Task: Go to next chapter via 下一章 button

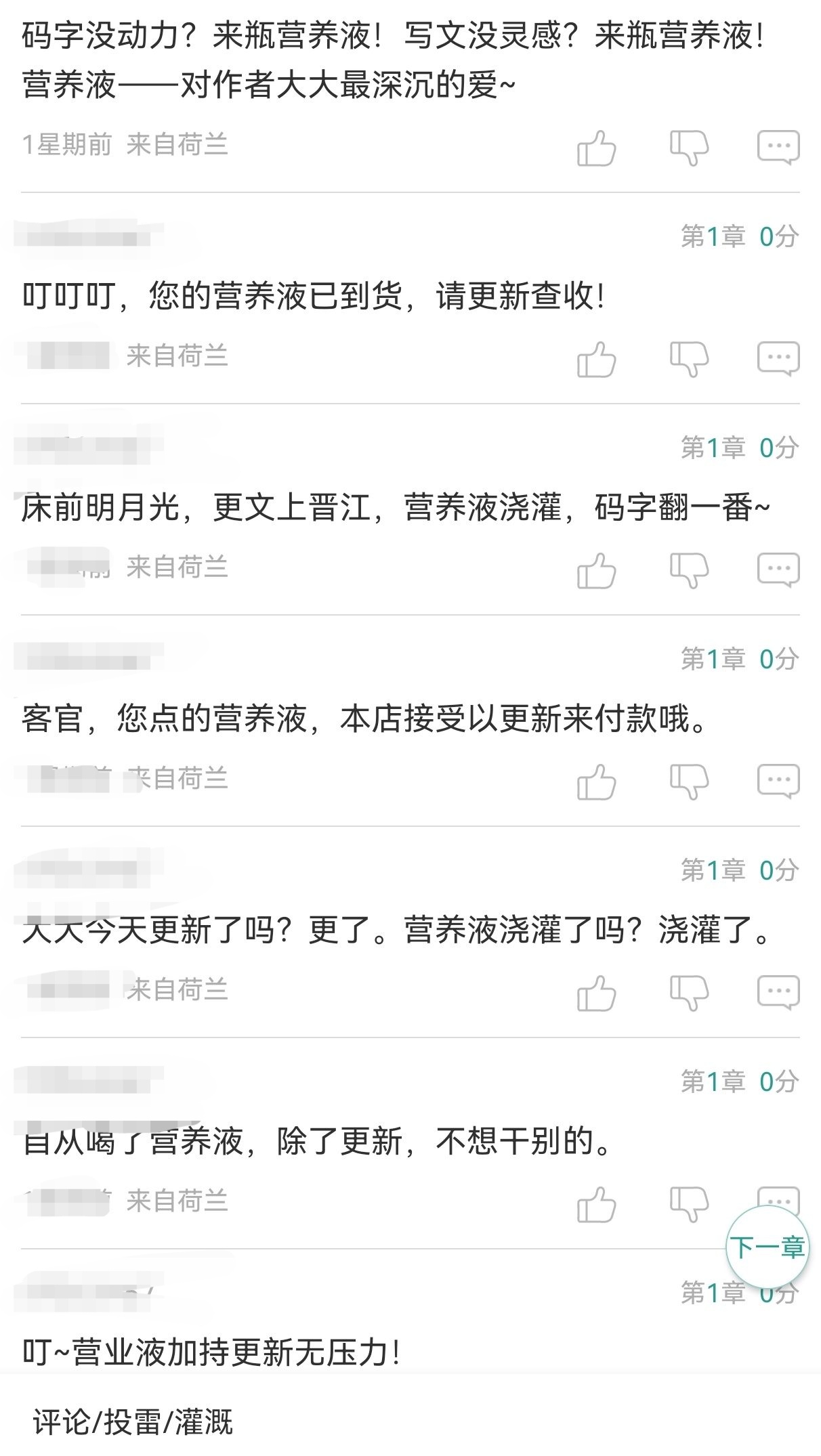Action: click(767, 1247)
